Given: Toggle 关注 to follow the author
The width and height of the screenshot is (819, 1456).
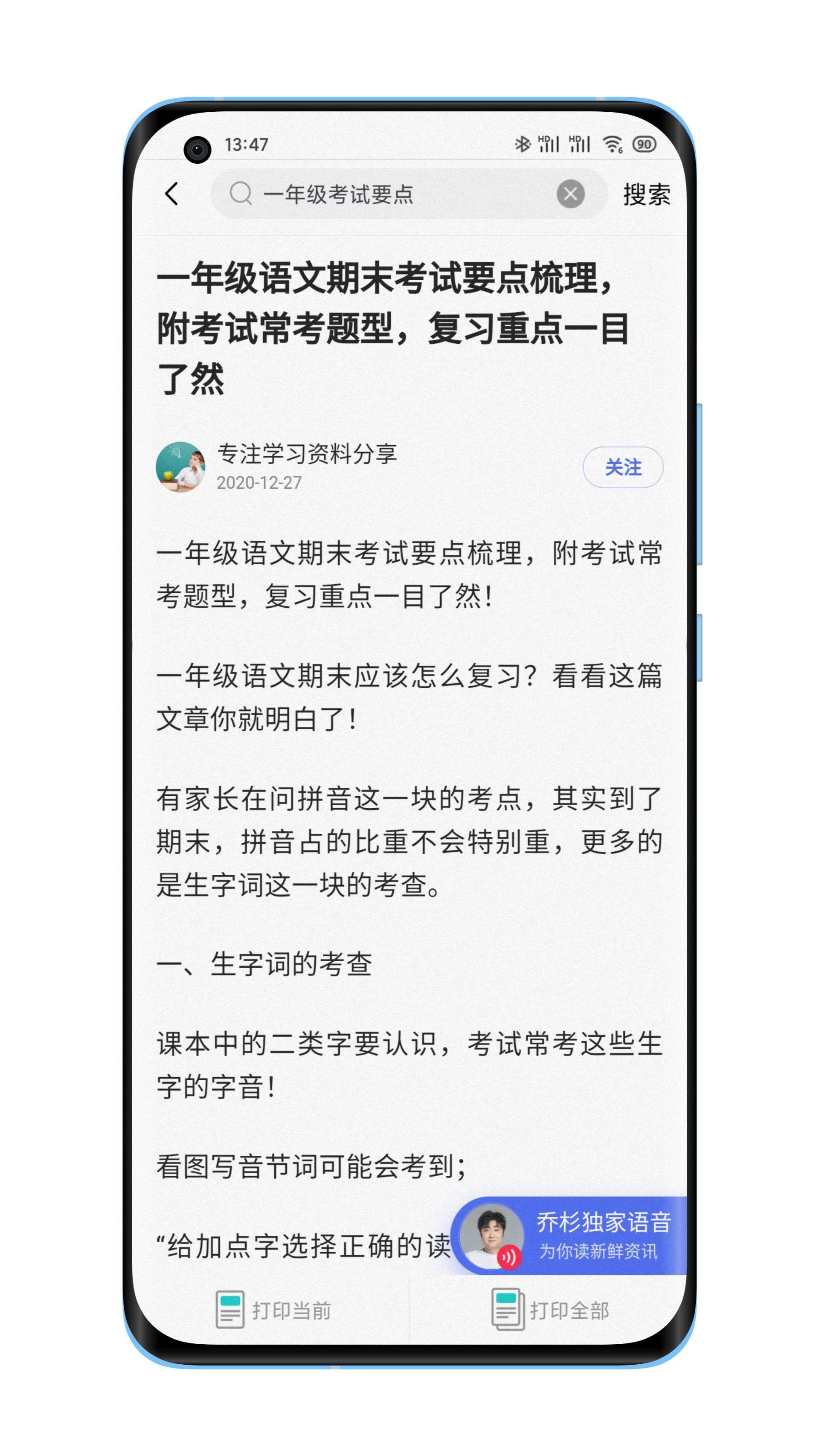Looking at the screenshot, I should (624, 467).
